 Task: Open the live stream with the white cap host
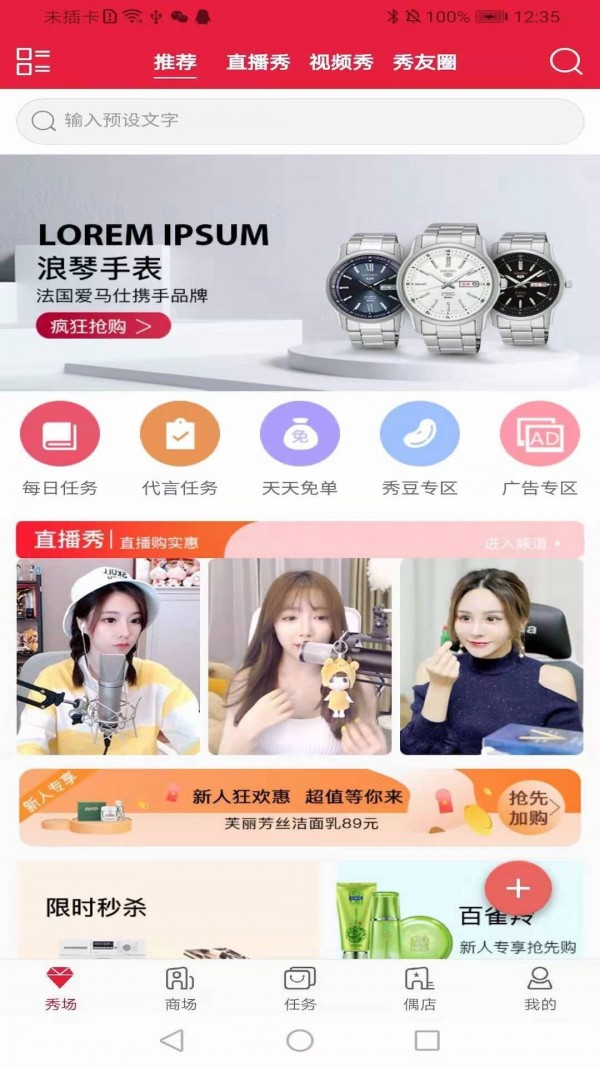tap(108, 656)
